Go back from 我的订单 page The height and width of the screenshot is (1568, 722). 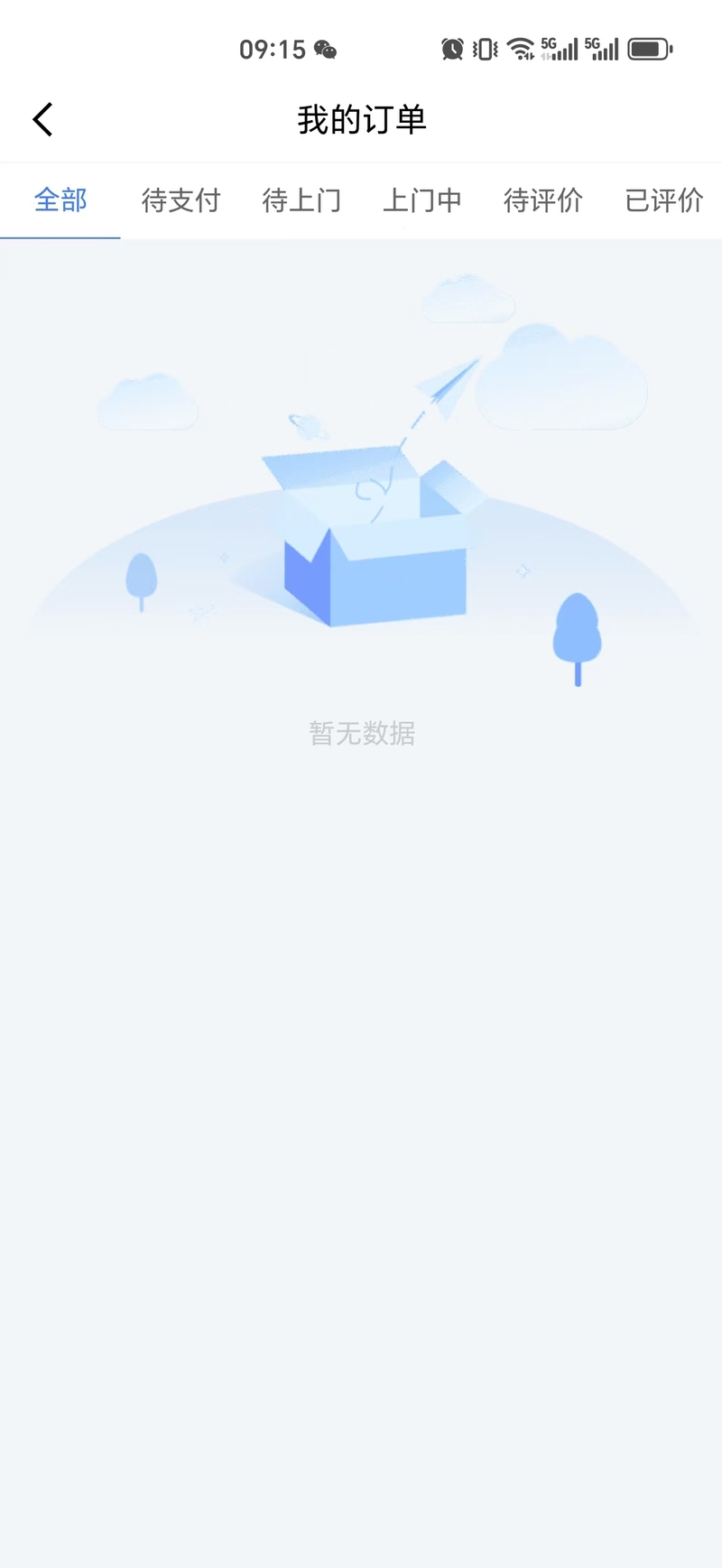[x=42, y=119]
